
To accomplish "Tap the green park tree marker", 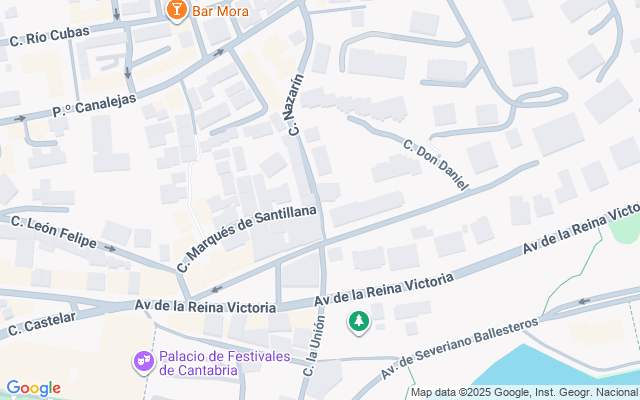I will [x=357, y=321].
